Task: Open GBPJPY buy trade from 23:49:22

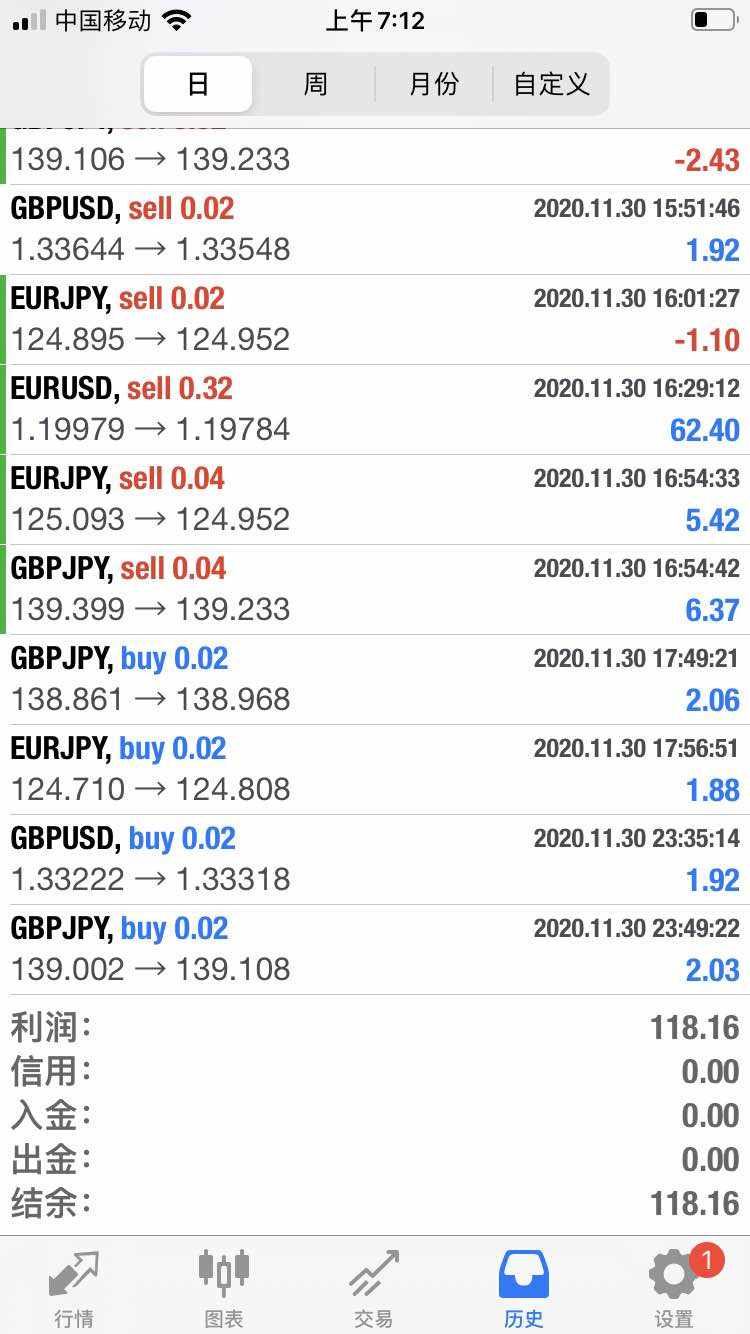Action: (x=375, y=949)
